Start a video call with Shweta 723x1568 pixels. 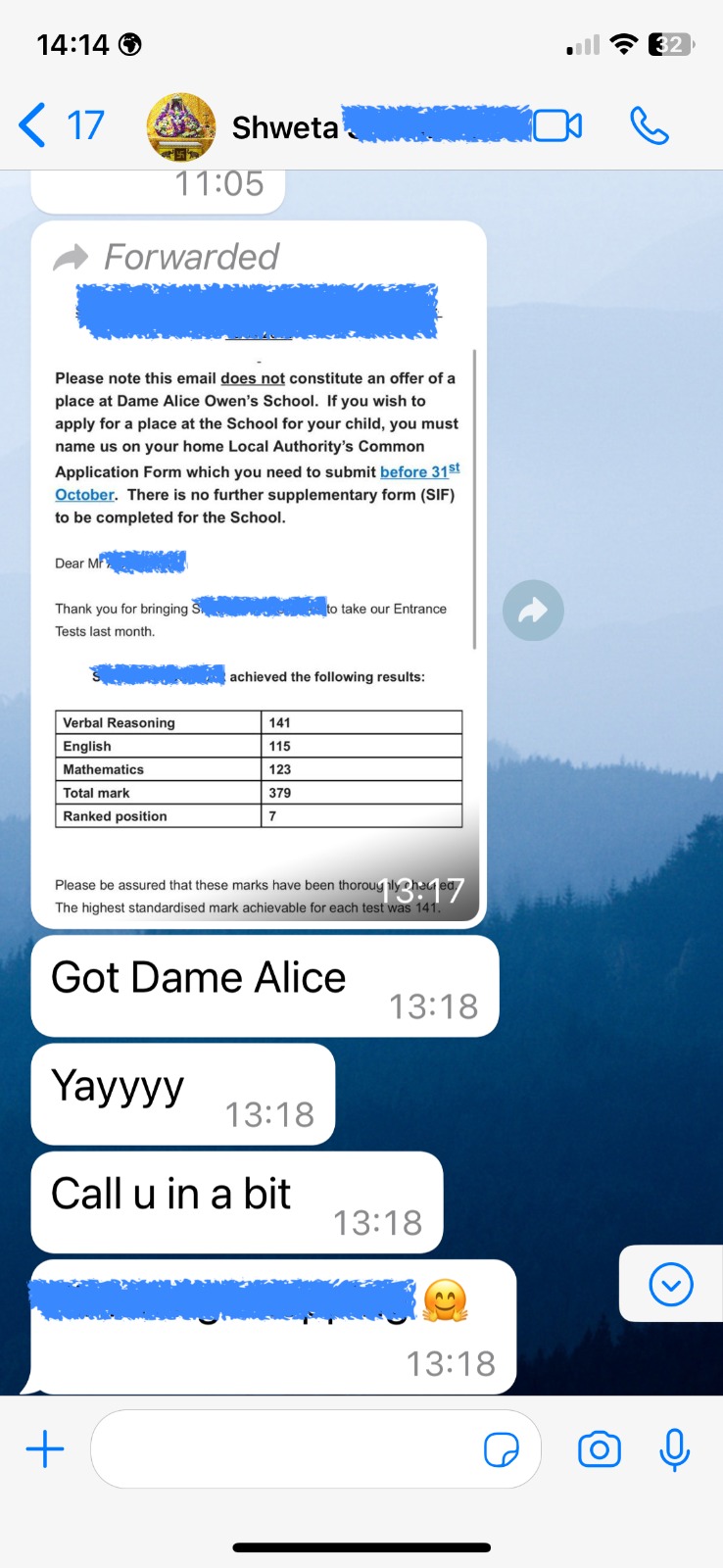(x=557, y=126)
